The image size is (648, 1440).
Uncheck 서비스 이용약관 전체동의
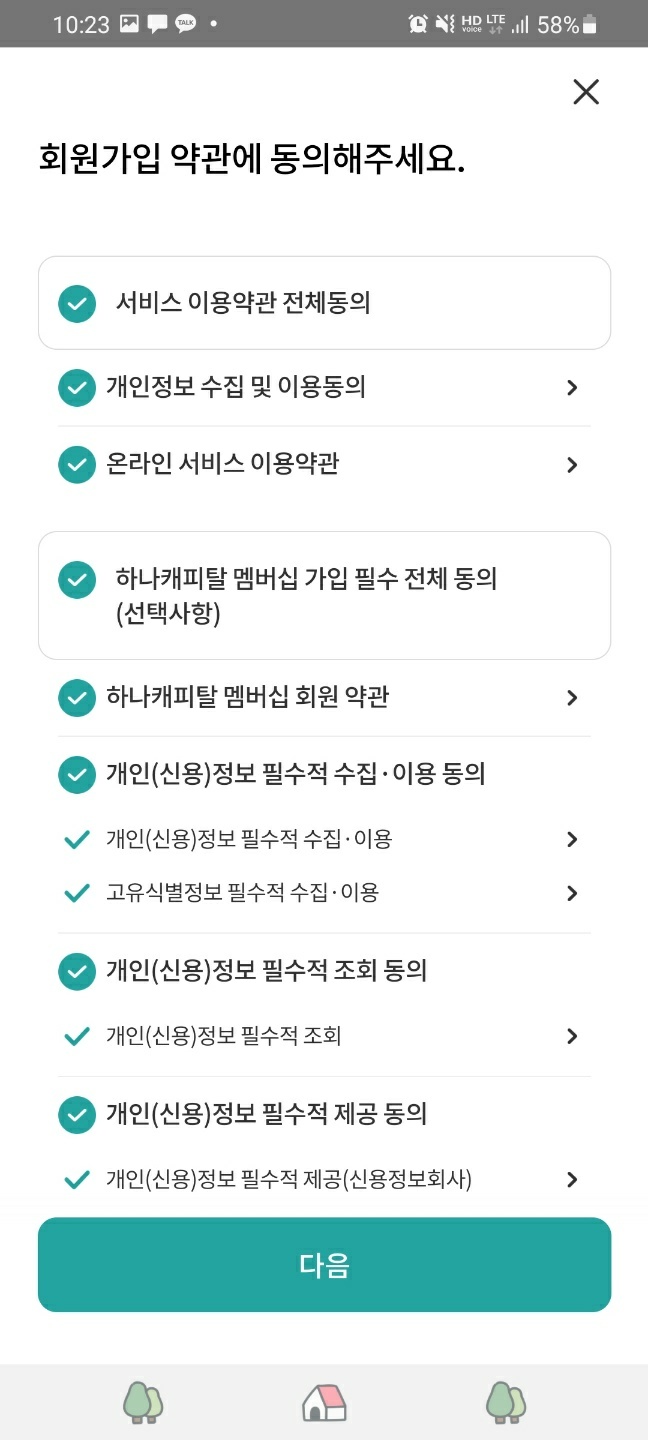[77, 303]
